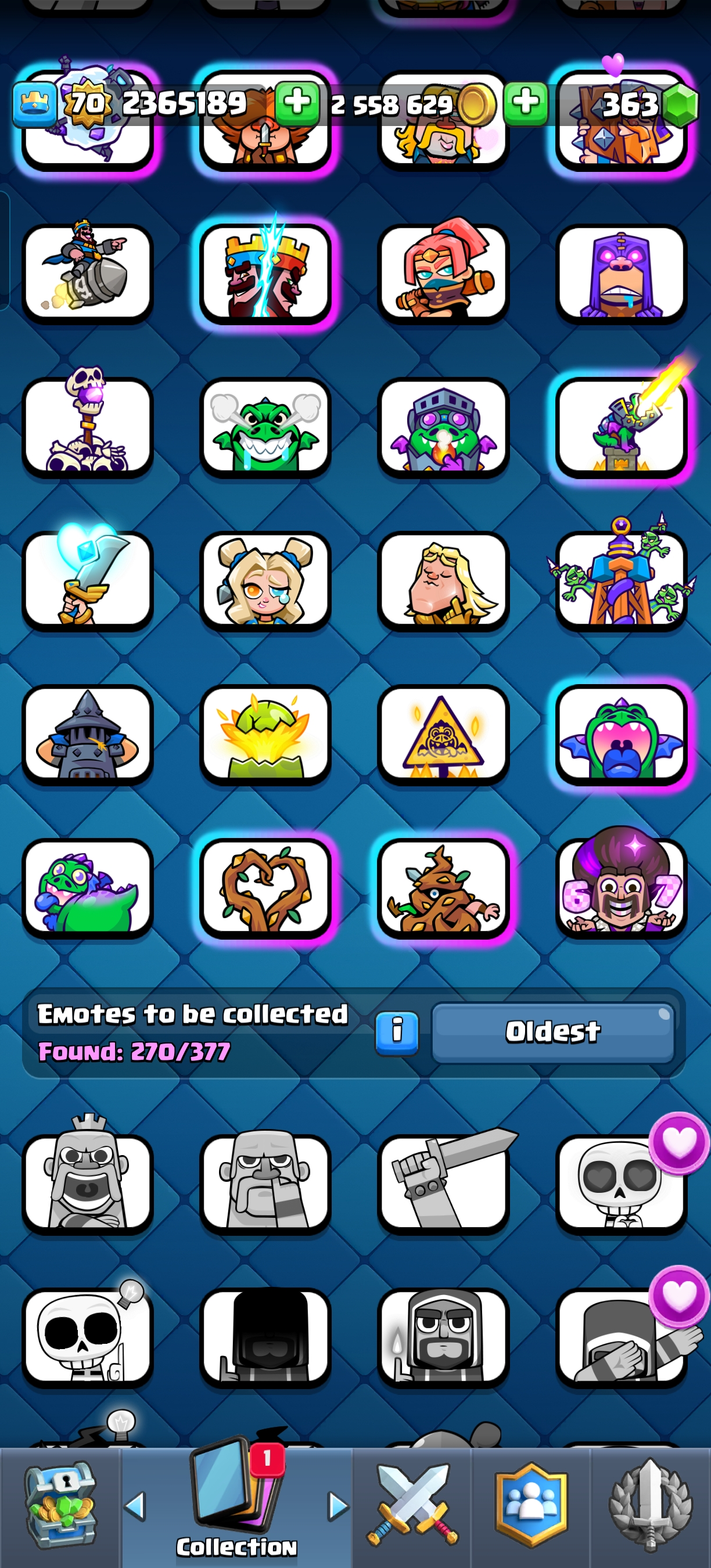
Task: Change the Oldest sort order
Action: pyautogui.click(x=552, y=1032)
